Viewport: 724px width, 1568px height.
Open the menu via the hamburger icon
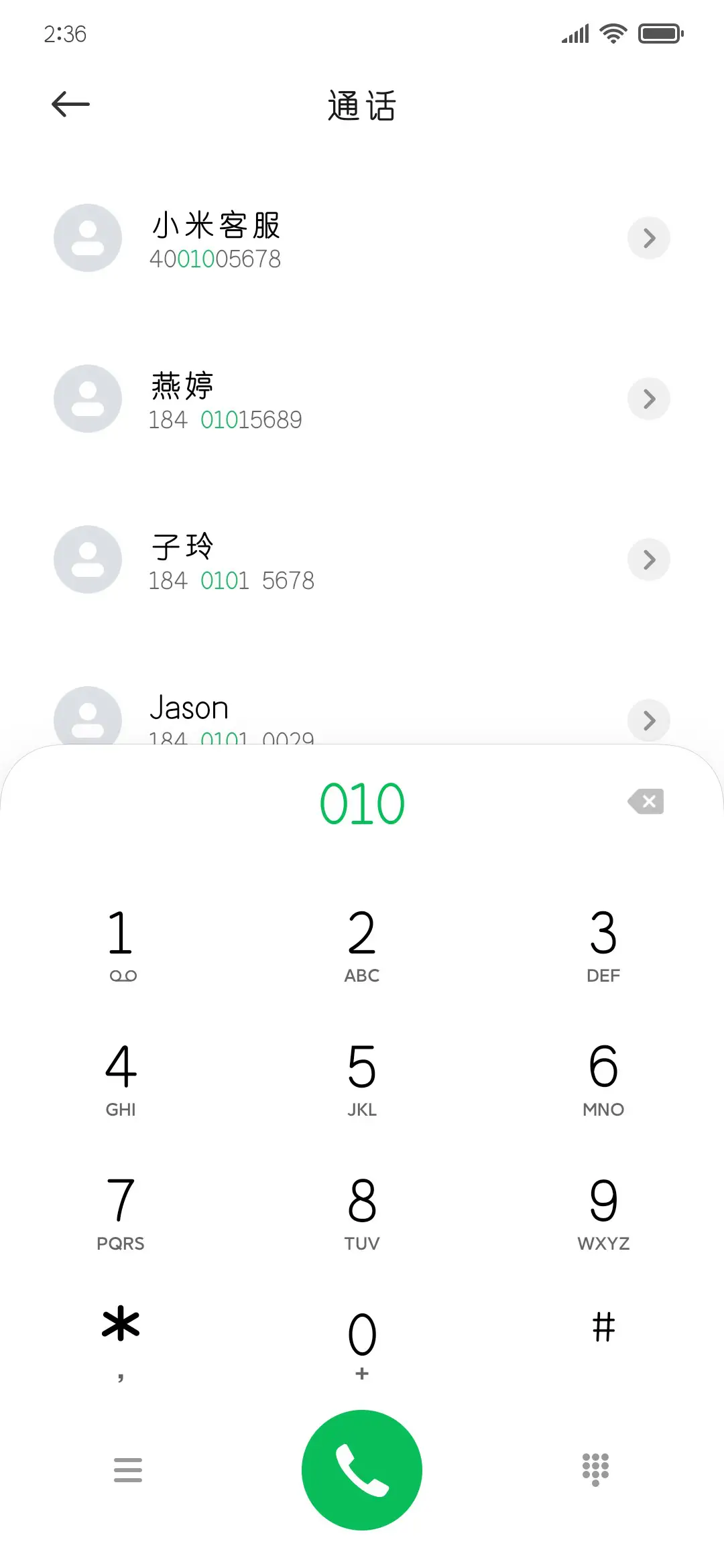pos(127,1469)
